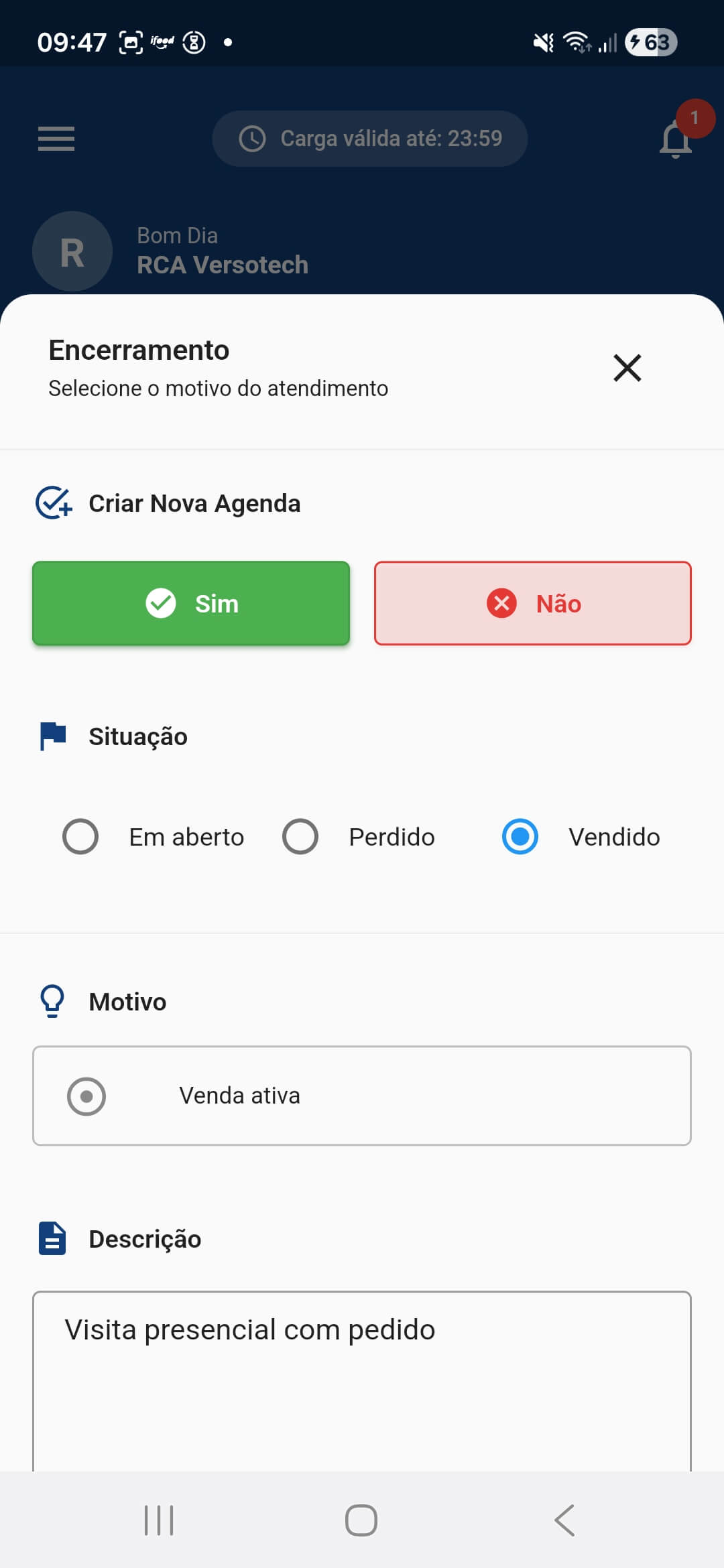This screenshot has height=1568, width=724.
Task: Click the clock icon next to Carga válida
Action: point(253,138)
